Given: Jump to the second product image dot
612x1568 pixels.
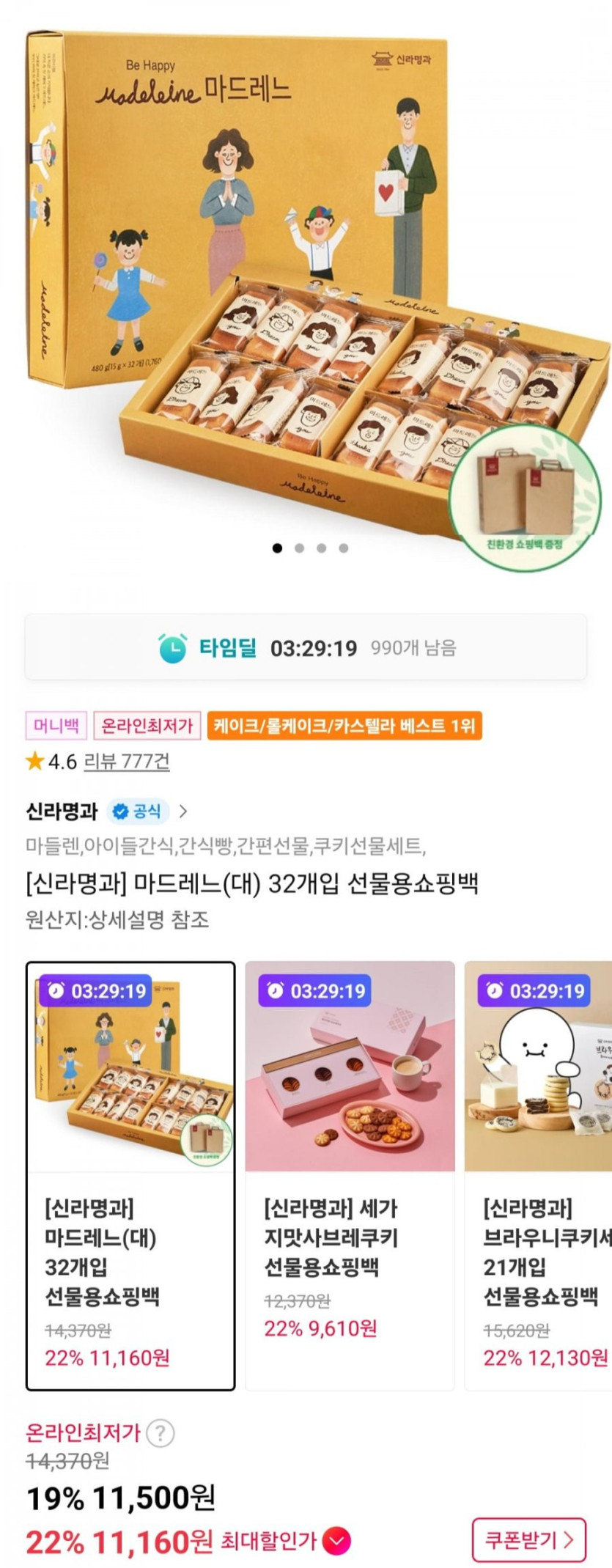Looking at the screenshot, I should pyautogui.click(x=299, y=548).
